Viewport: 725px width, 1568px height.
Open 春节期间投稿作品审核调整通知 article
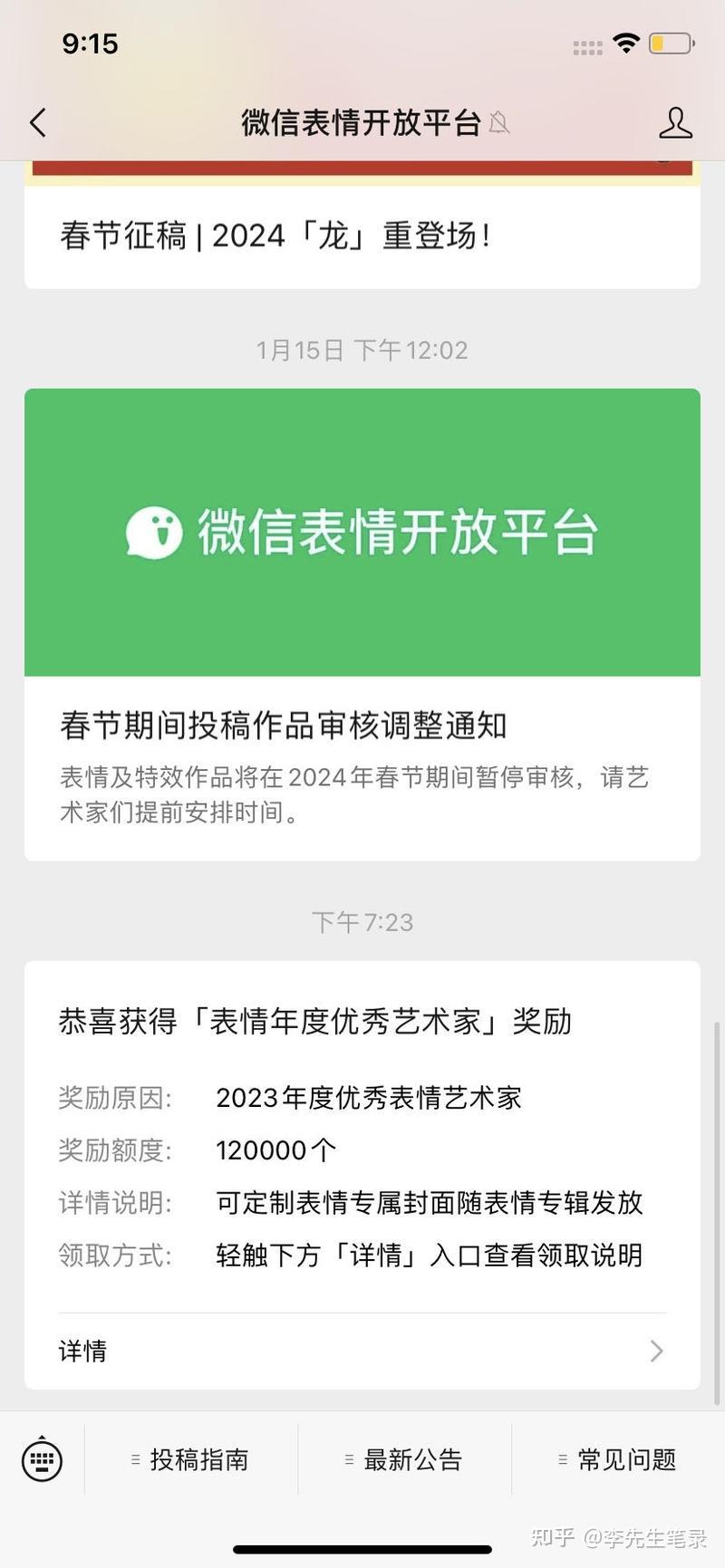coord(362,725)
